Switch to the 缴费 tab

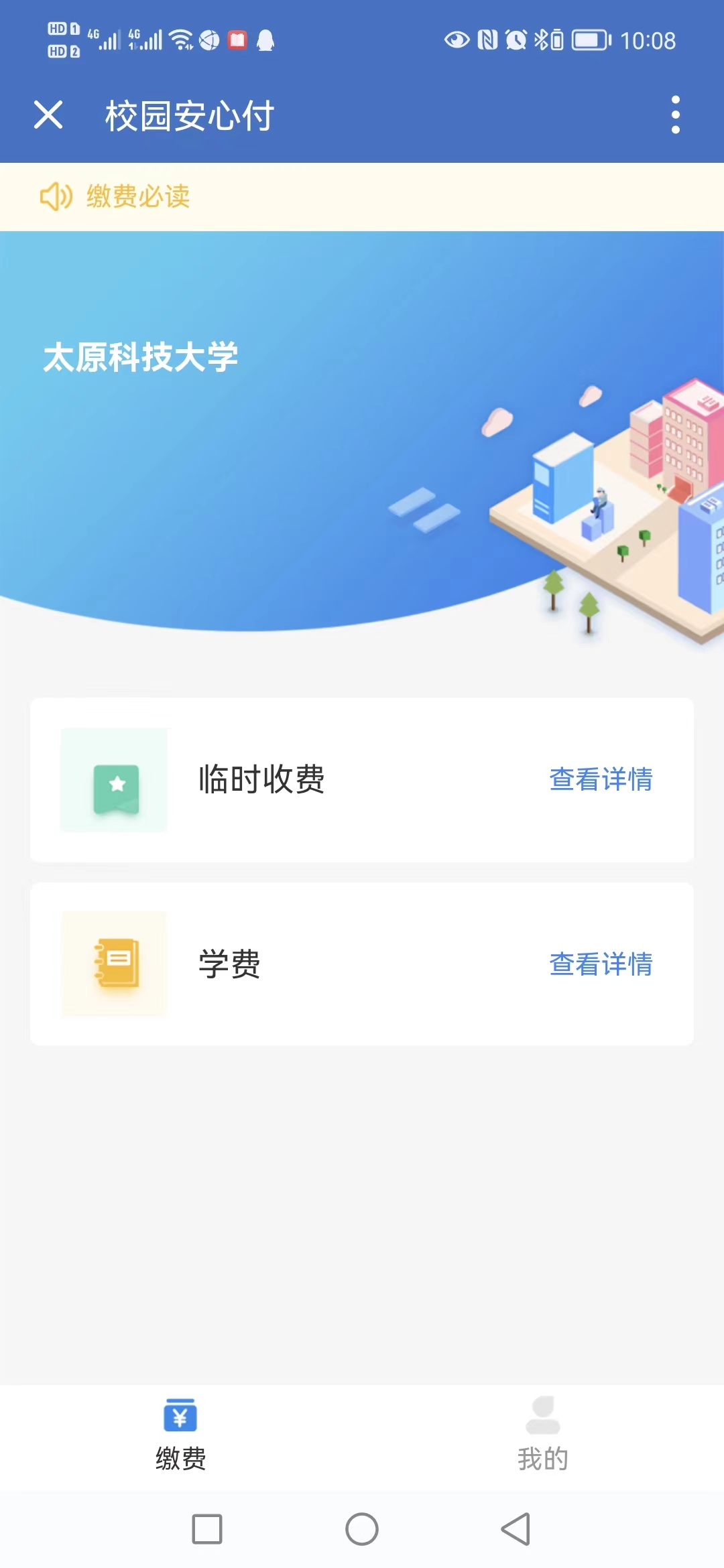click(x=180, y=1435)
